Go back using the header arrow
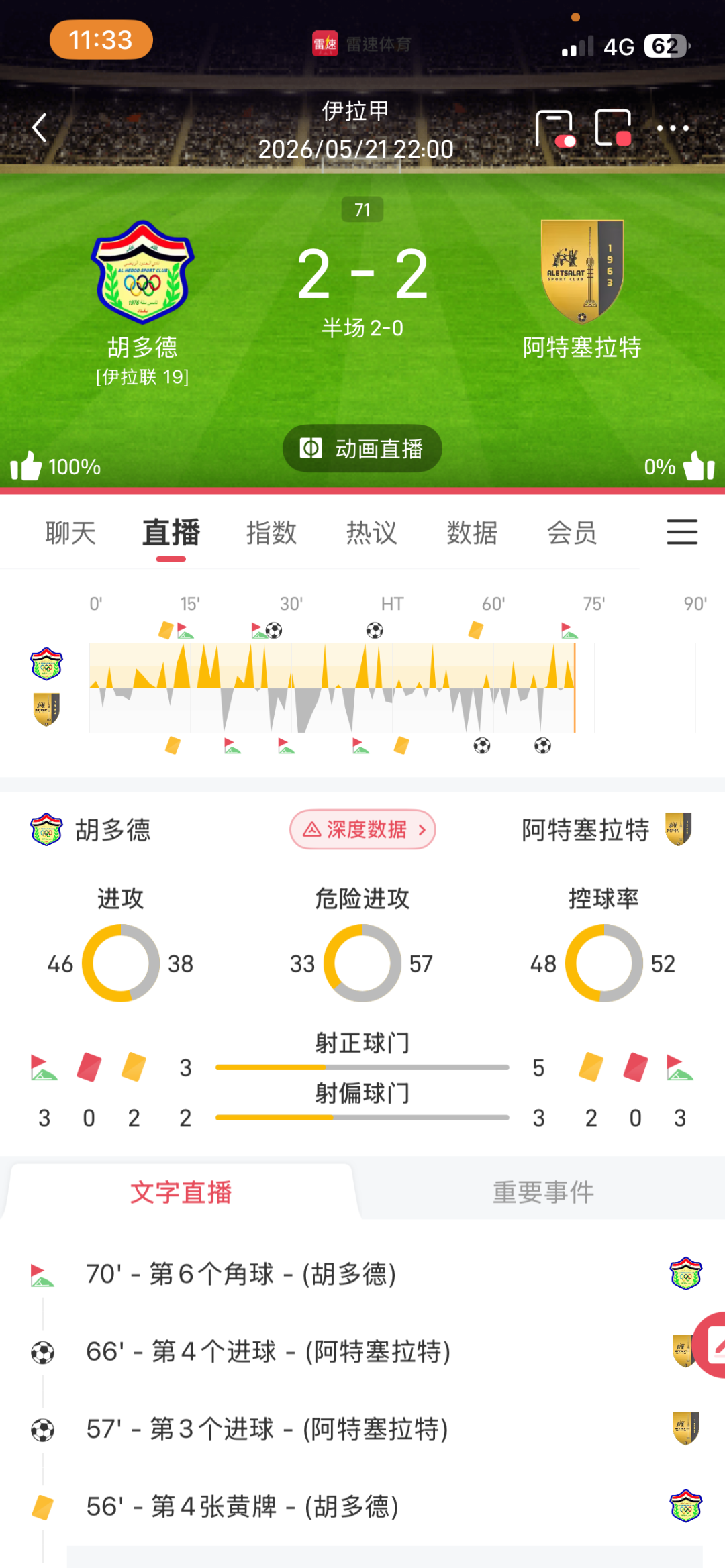Viewport: 725px width, 1568px height. point(40,127)
